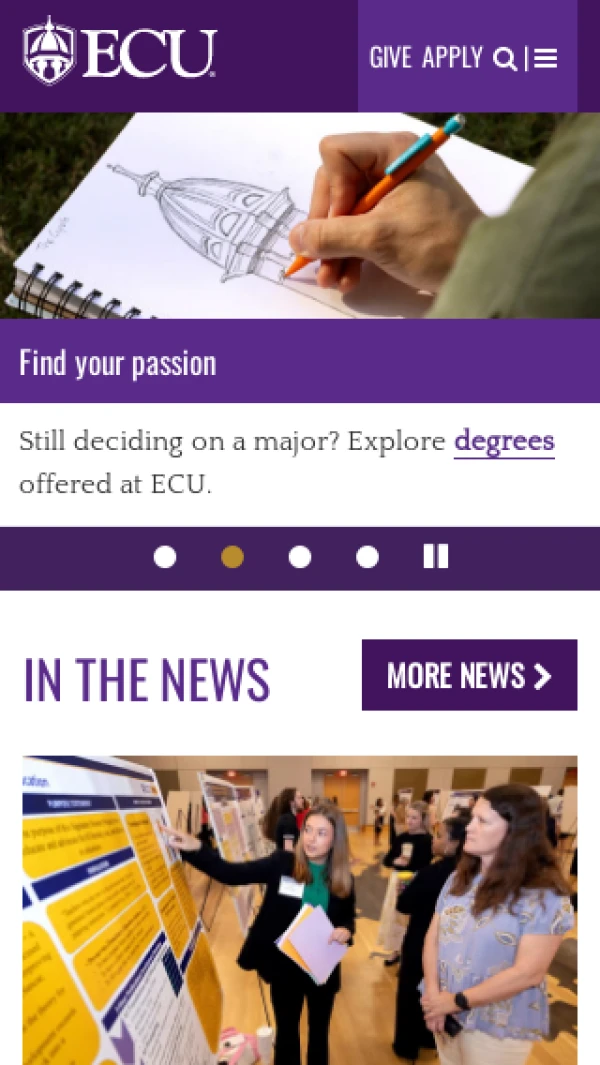Open the news story with poster presentation photo

tap(300, 910)
